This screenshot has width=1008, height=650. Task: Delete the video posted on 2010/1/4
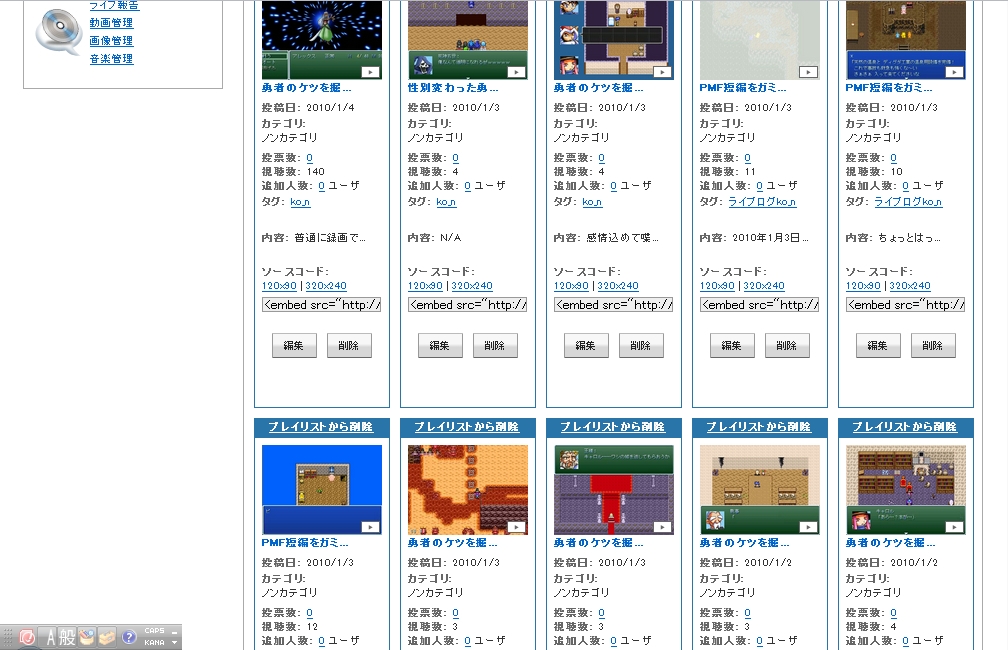pos(349,345)
